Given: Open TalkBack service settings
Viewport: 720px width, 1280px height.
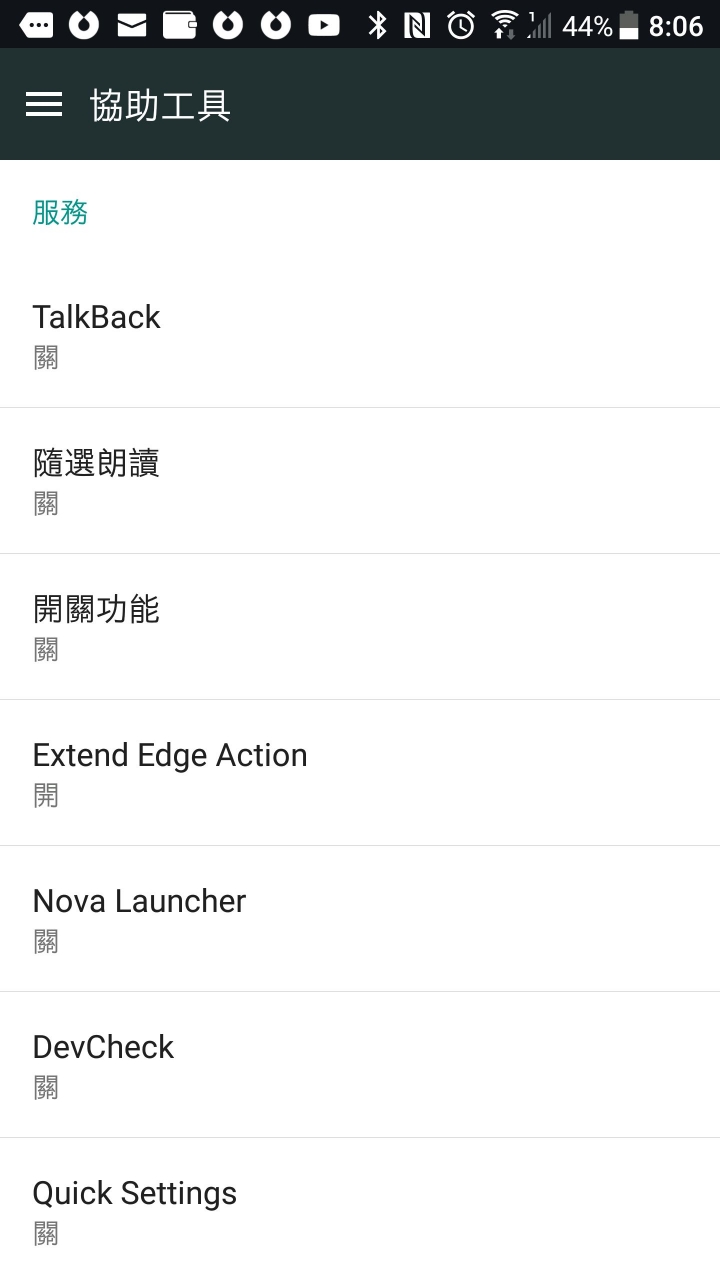Looking at the screenshot, I should click(x=360, y=335).
